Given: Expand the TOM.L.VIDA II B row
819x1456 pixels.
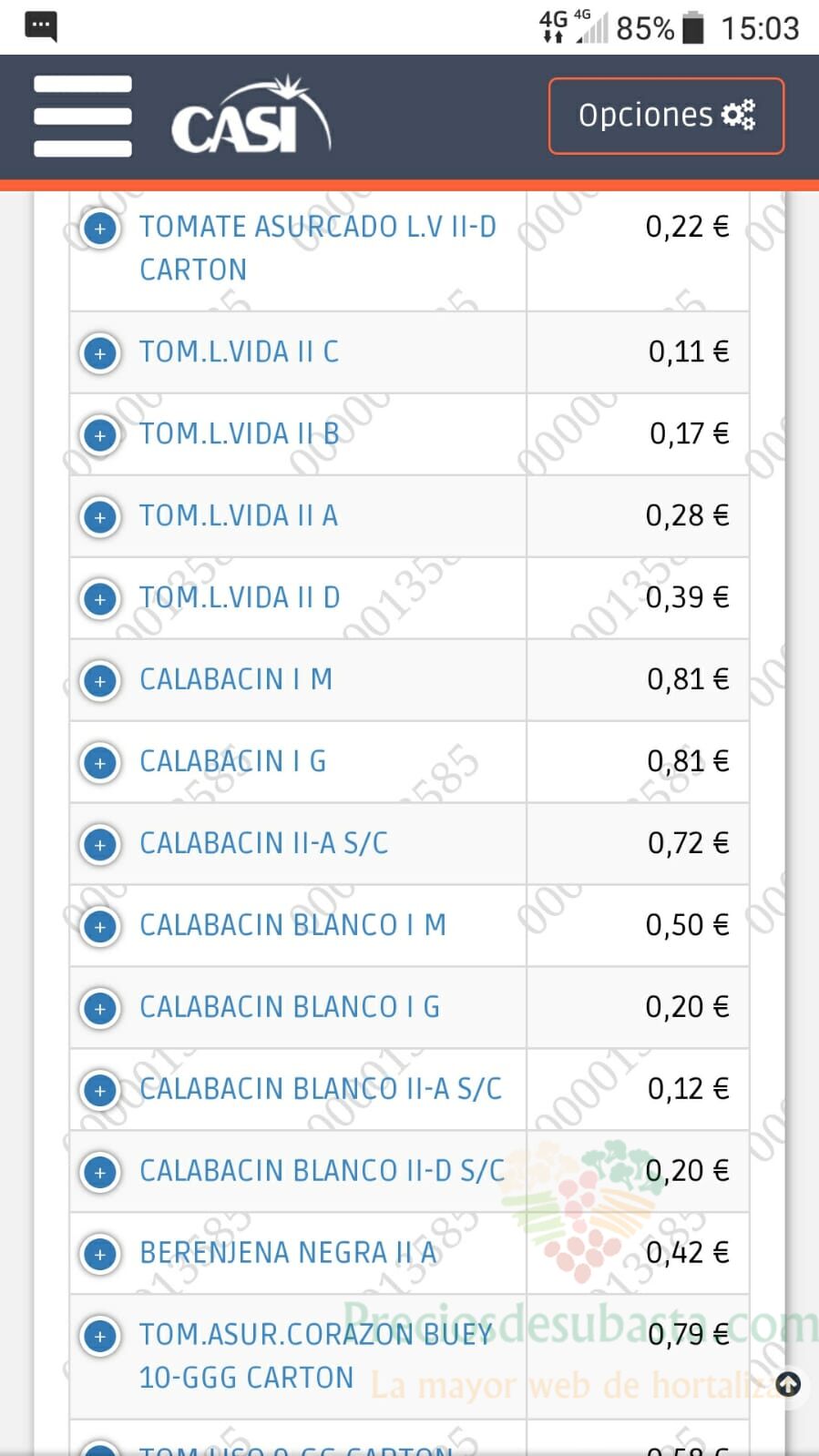Looking at the screenshot, I should pos(100,435).
